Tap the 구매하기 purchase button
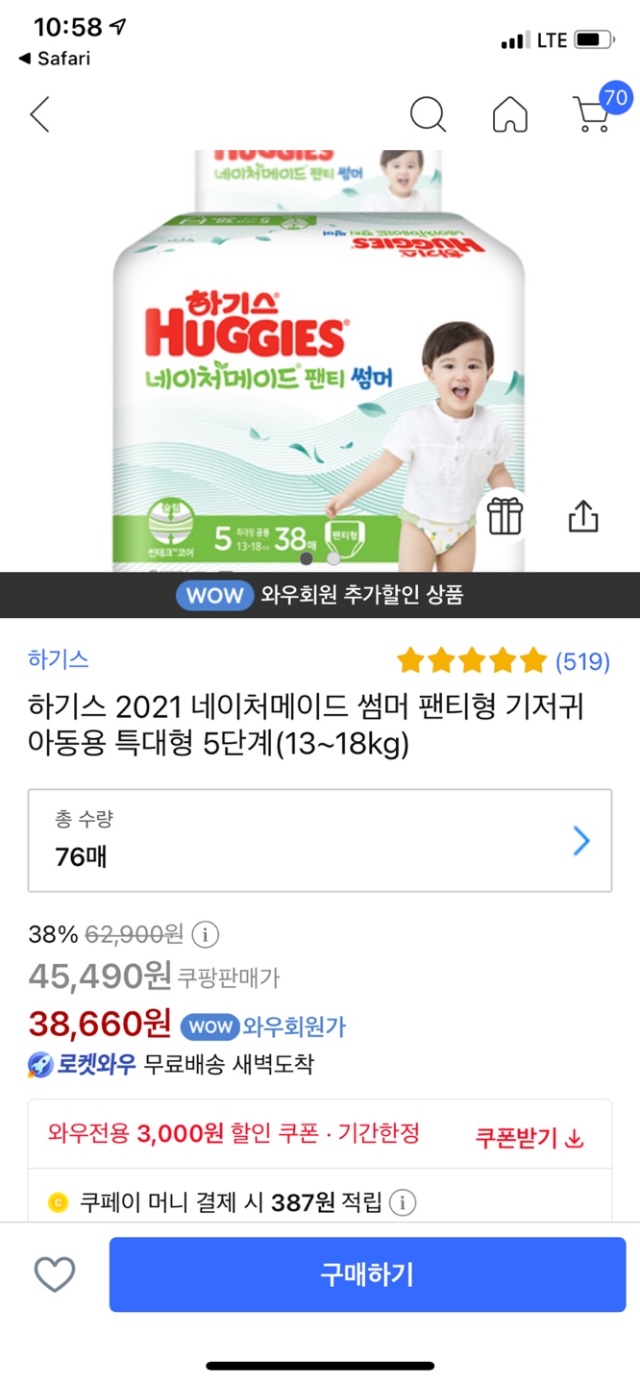Image resolution: width=640 pixels, height=1384 pixels. click(367, 1274)
